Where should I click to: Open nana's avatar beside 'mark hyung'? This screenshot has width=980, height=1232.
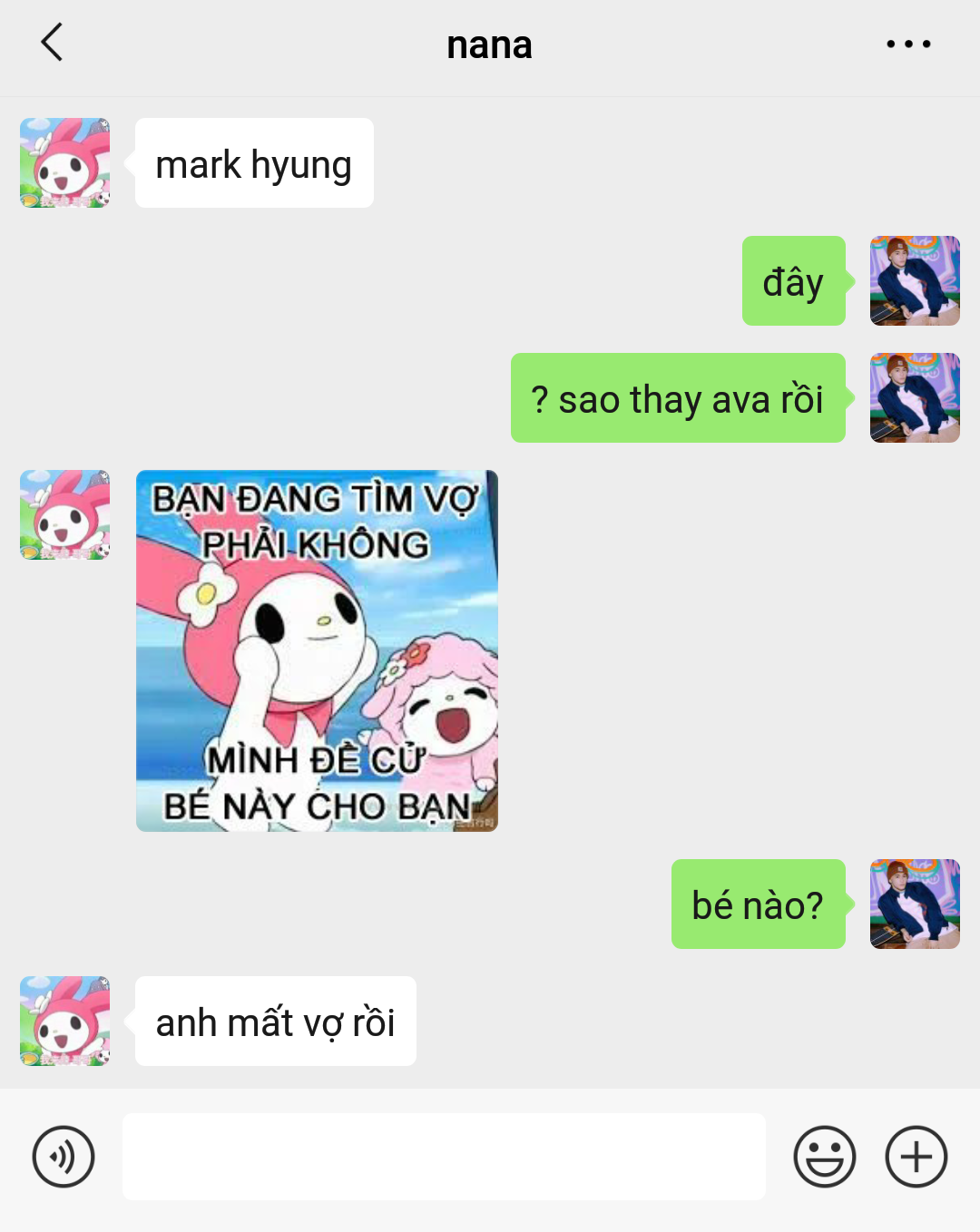pos(65,162)
